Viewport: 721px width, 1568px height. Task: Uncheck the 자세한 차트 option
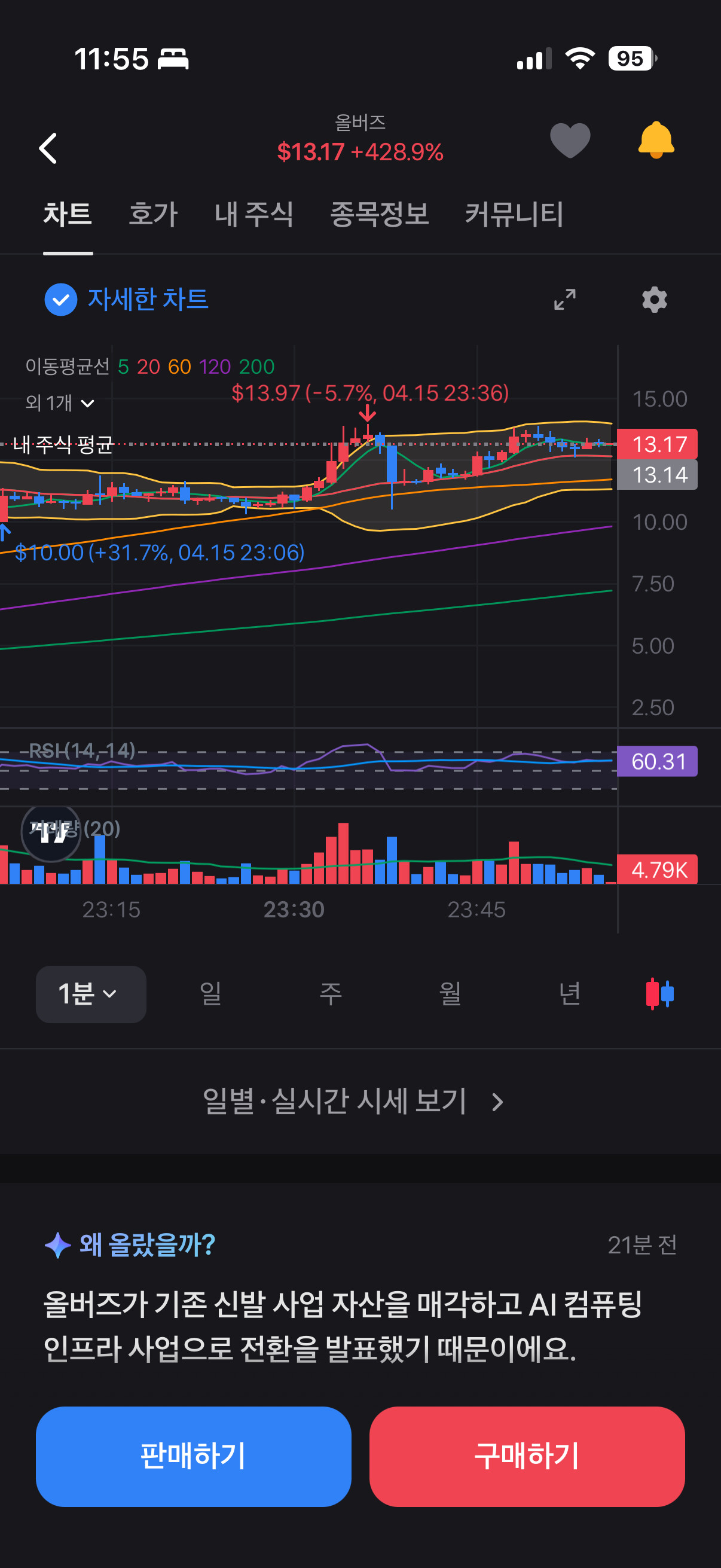(127, 300)
